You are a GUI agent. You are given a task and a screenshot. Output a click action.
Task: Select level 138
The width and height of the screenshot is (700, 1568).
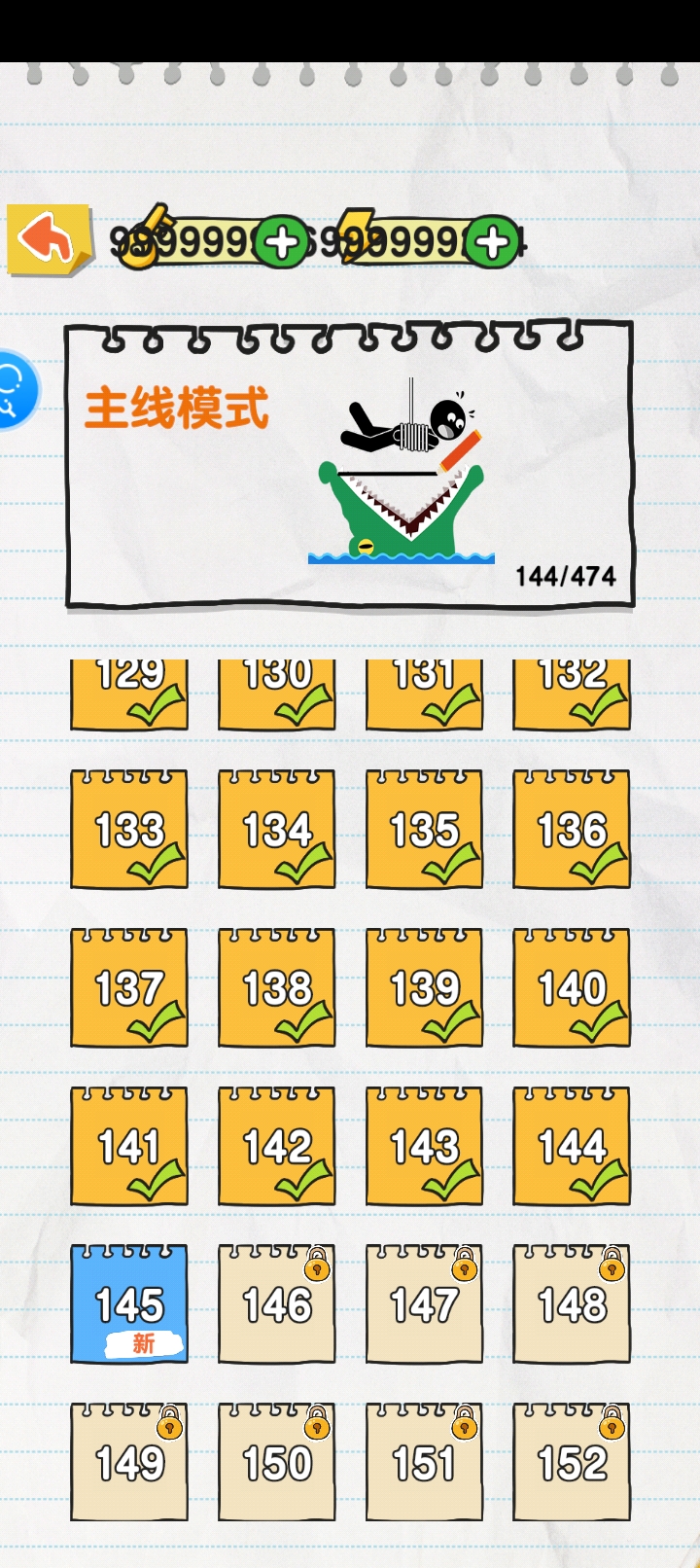pos(277,988)
